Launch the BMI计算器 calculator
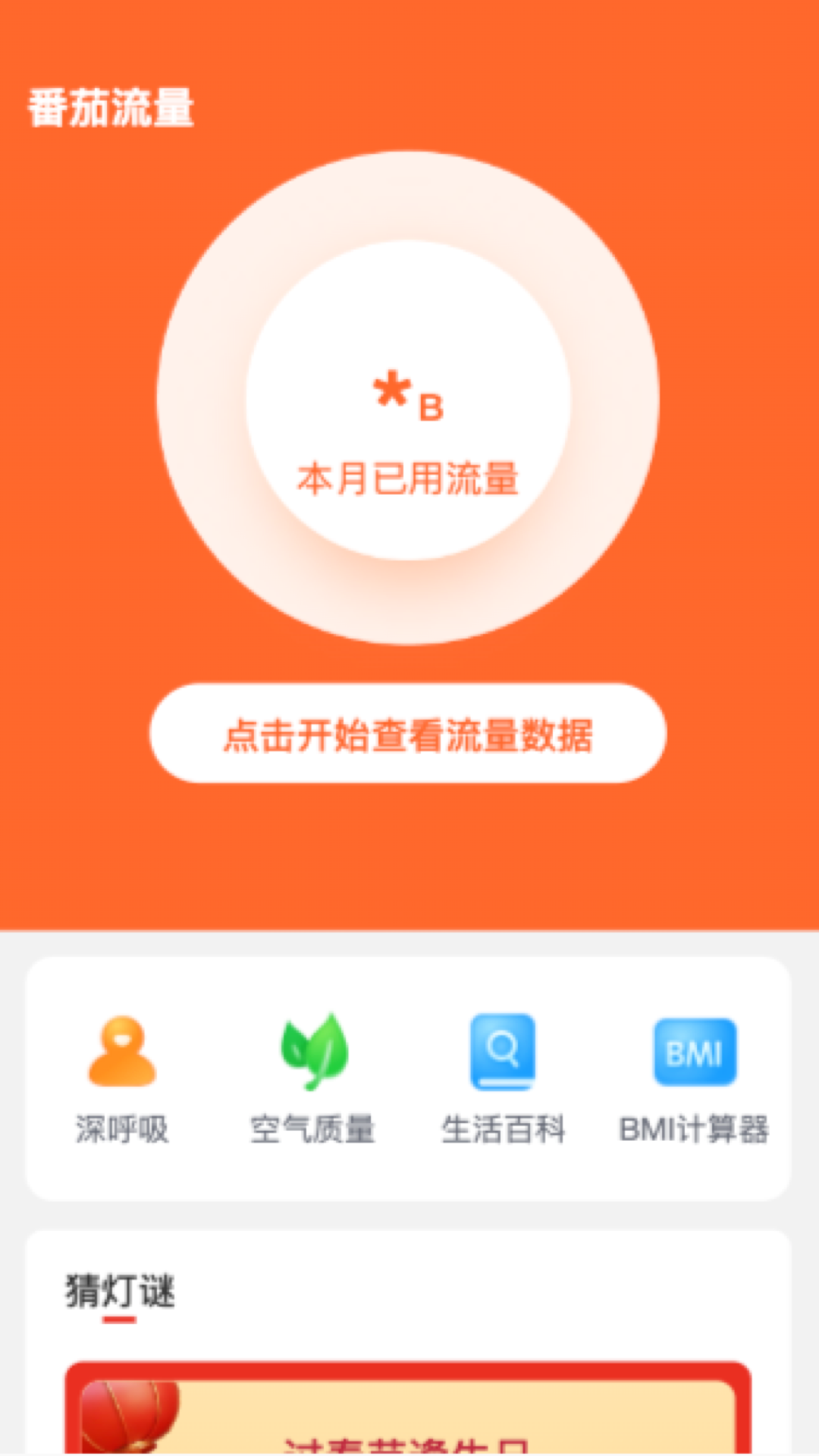 (694, 1077)
